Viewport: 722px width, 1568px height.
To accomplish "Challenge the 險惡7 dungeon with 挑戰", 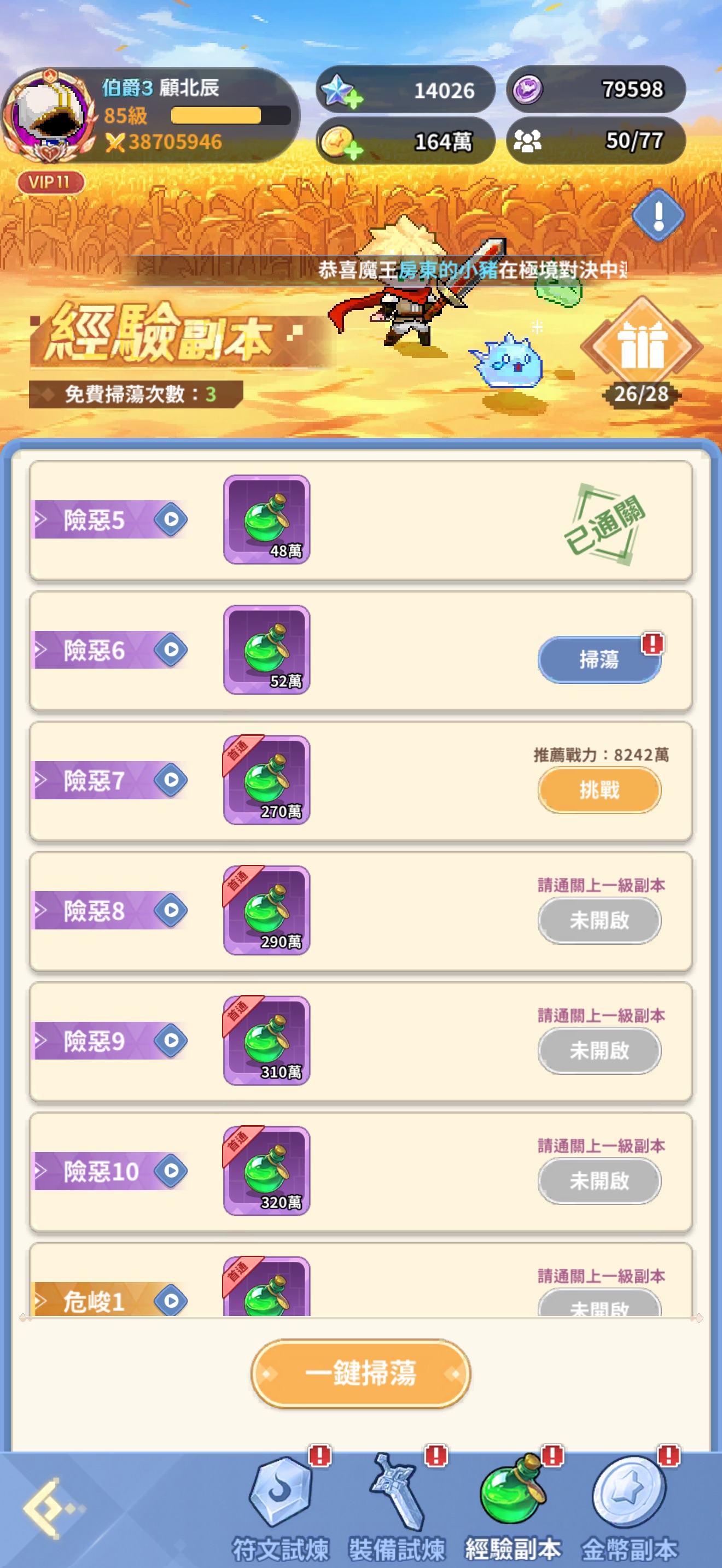I will tap(599, 789).
